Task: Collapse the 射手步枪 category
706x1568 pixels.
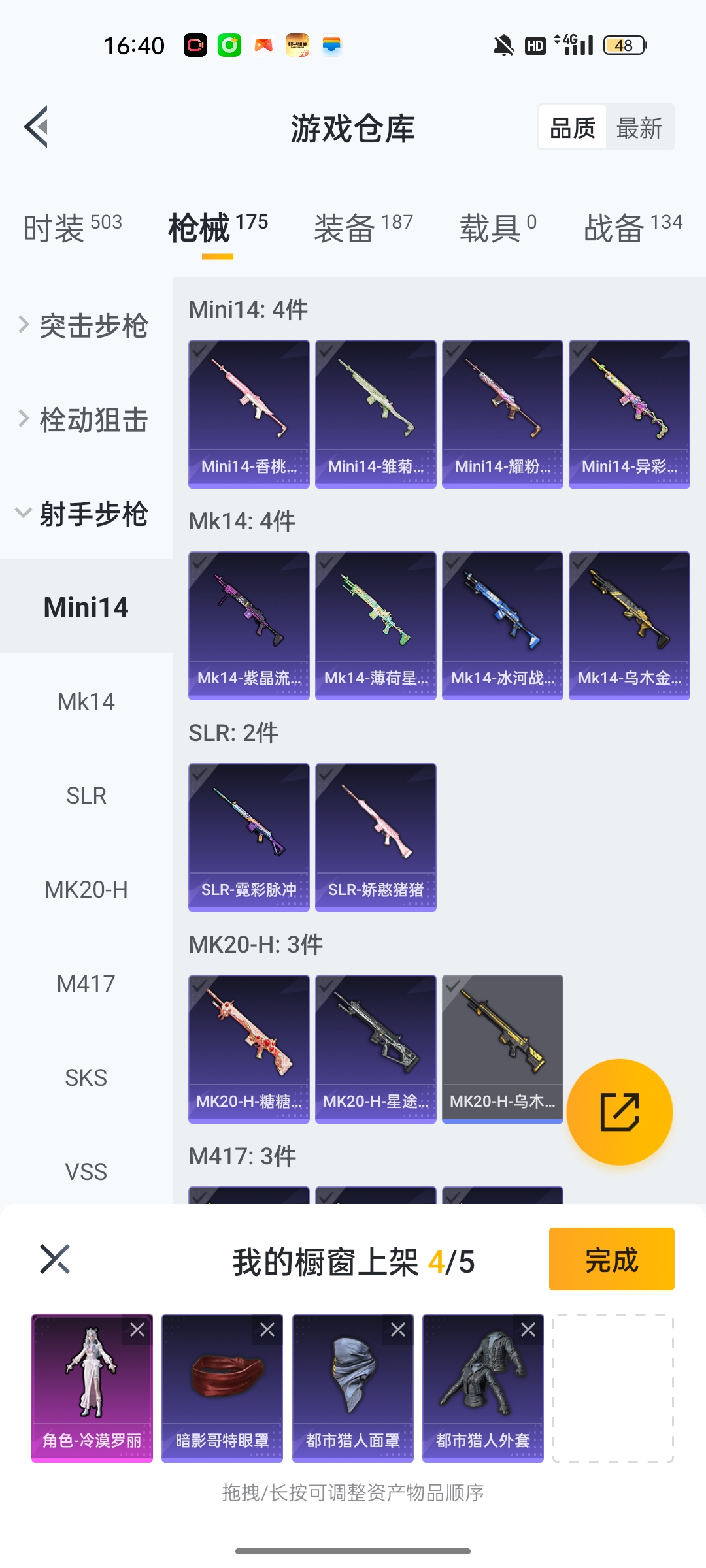Action: coord(86,514)
